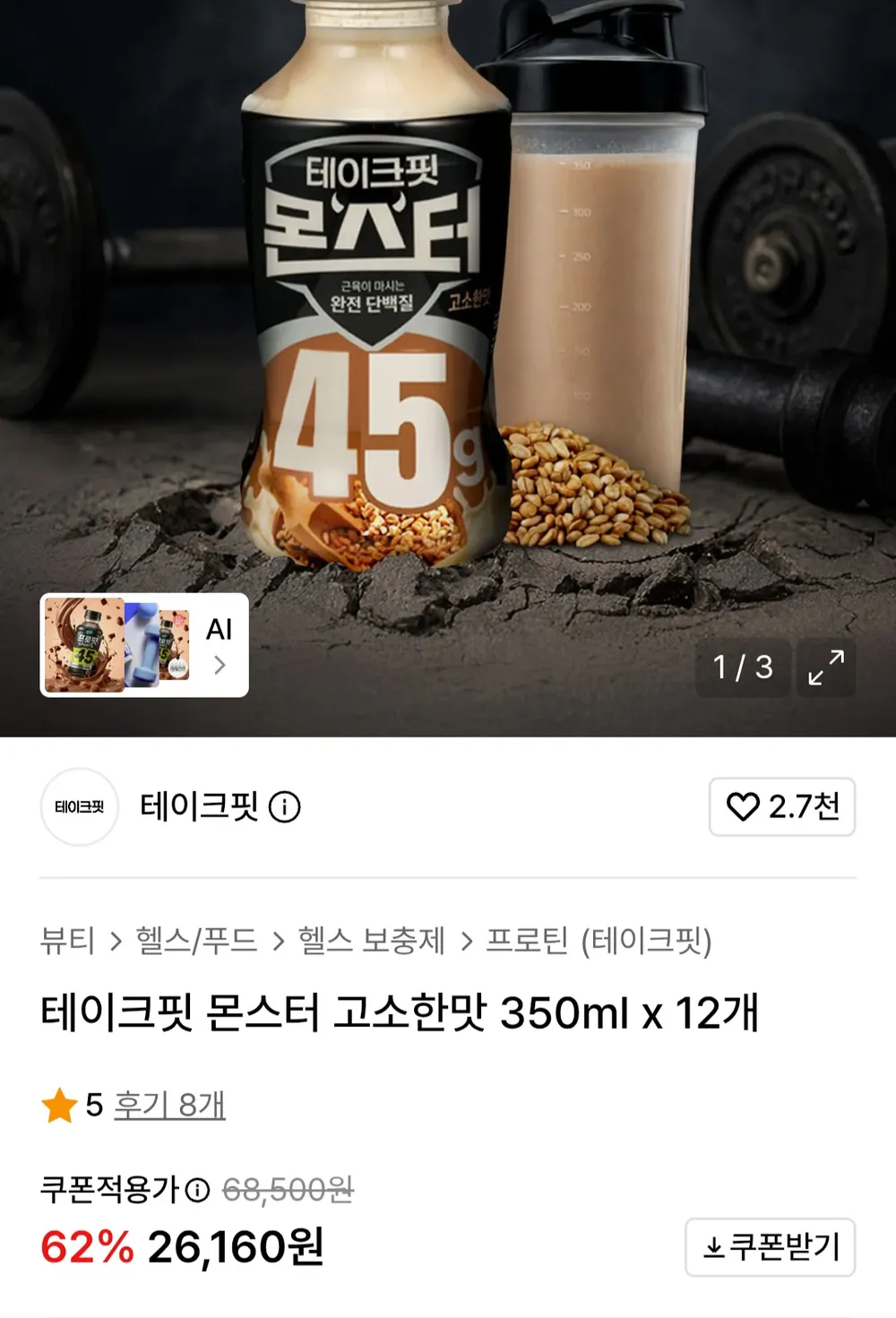Screen dimensions: 896x1318
Task: Open the 헬스 보충제 breadcrumb
Action: (x=371, y=941)
